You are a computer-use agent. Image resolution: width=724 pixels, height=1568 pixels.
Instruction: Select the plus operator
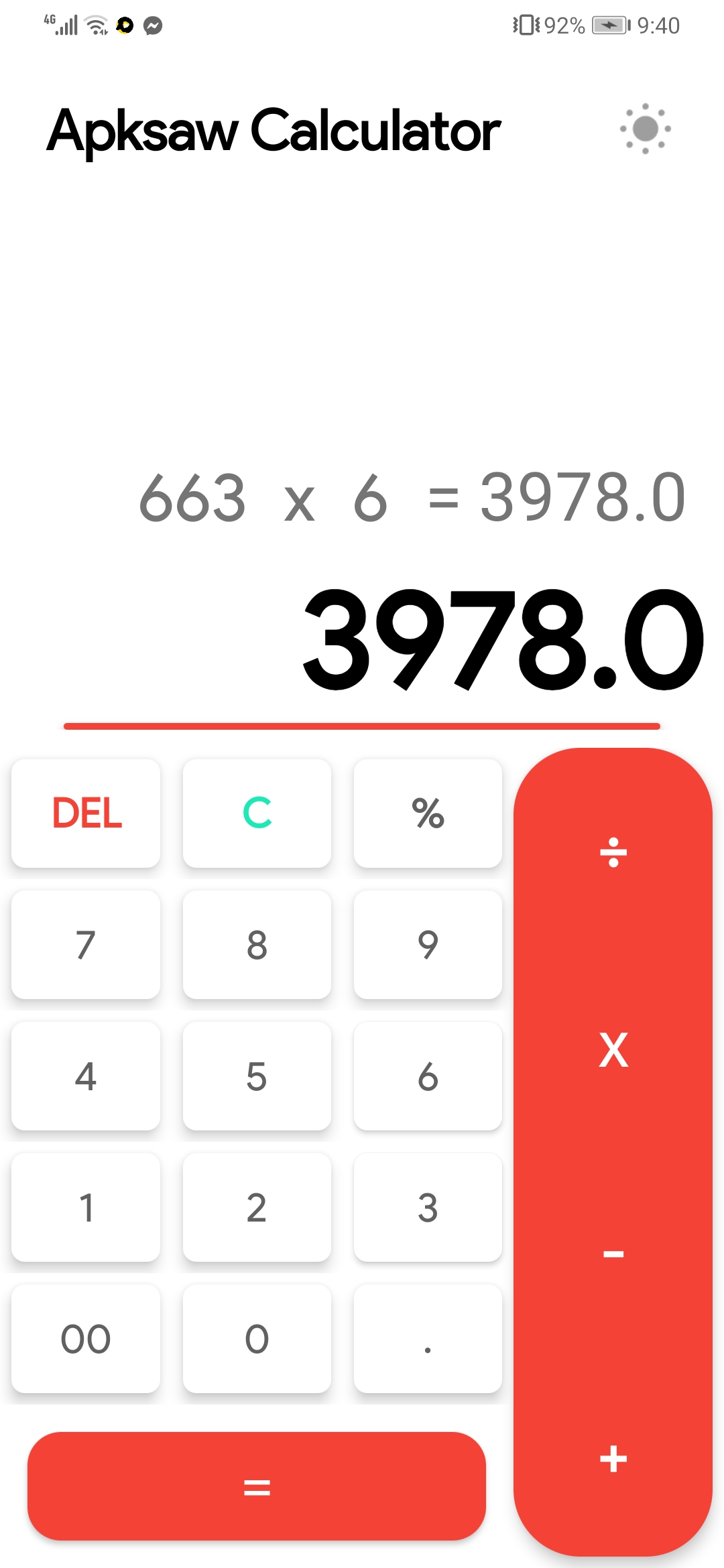tap(613, 1459)
